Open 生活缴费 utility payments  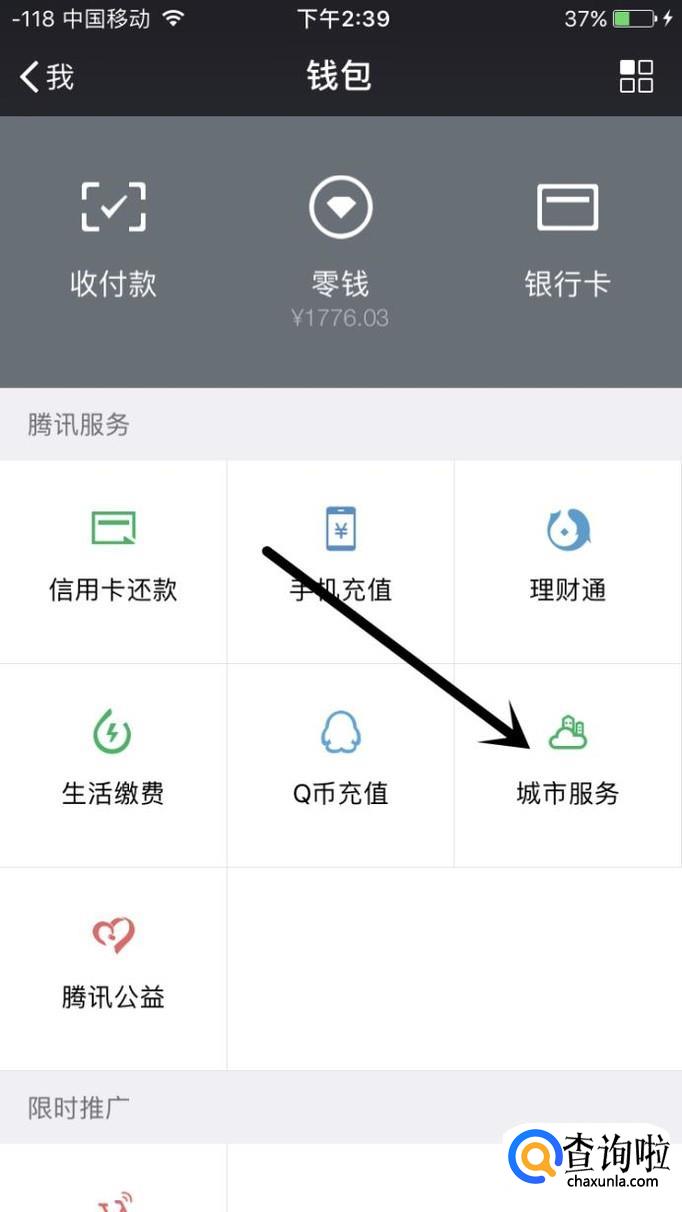tap(113, 762)
